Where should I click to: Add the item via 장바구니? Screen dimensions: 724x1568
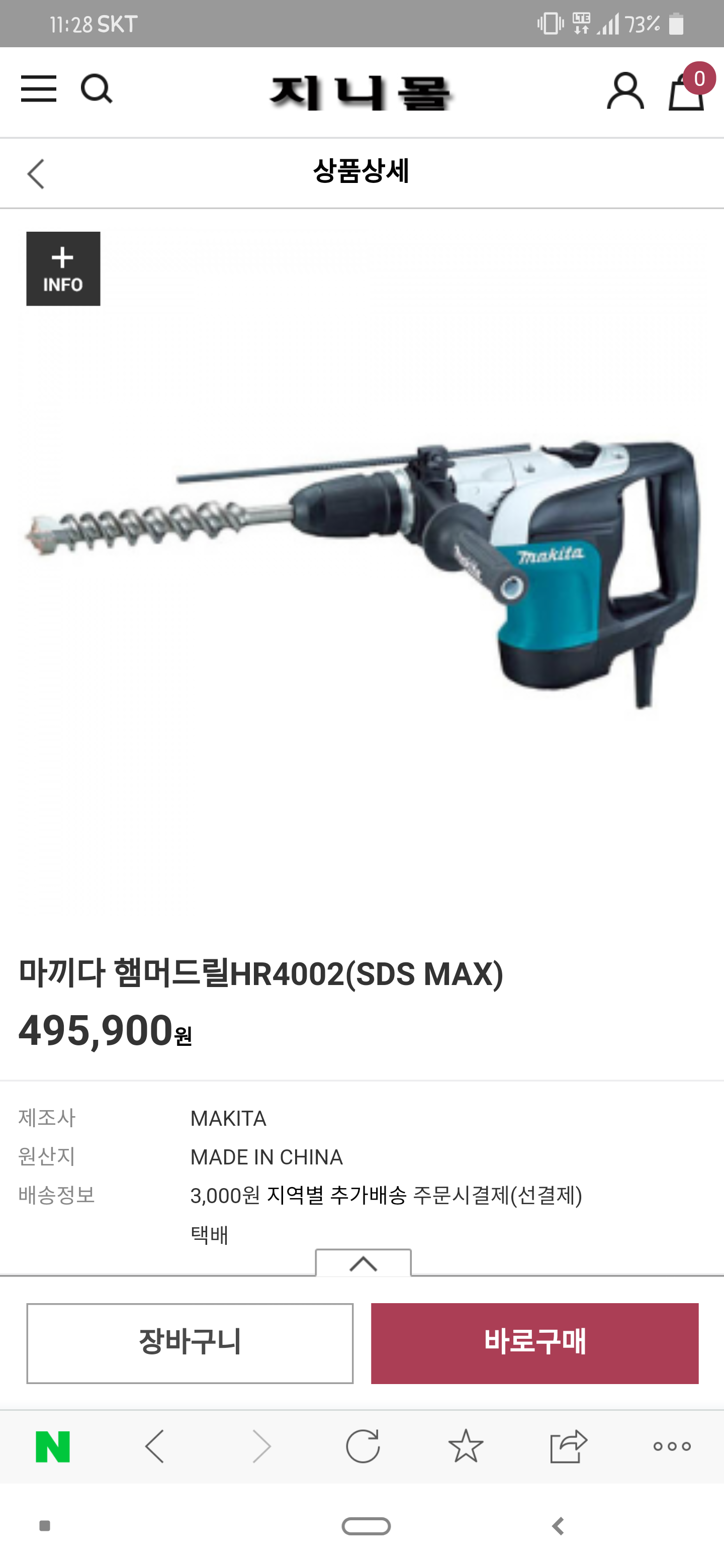click(x=190, y=1343)
